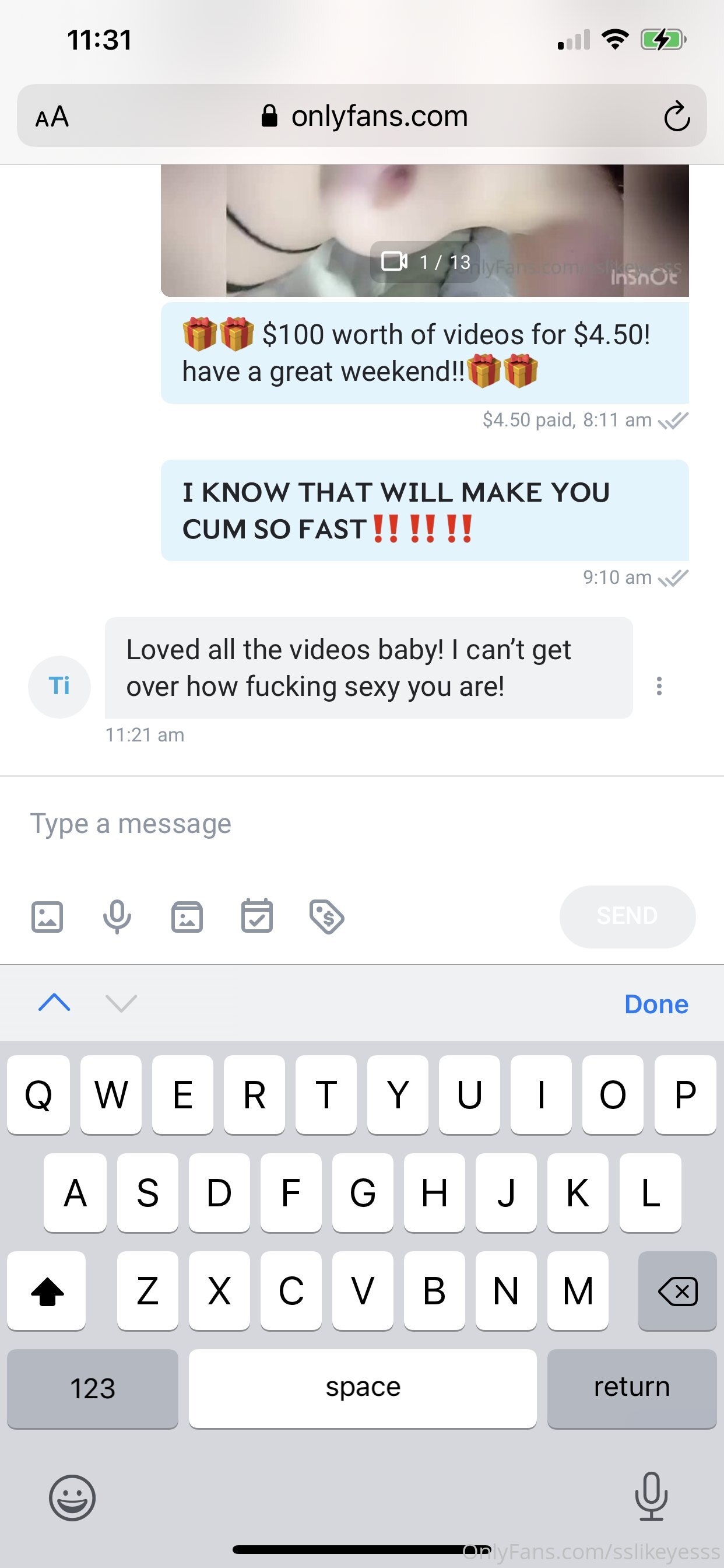Reload the page in Safari
The image size is (724, 1568).
(x=677, y=116)
